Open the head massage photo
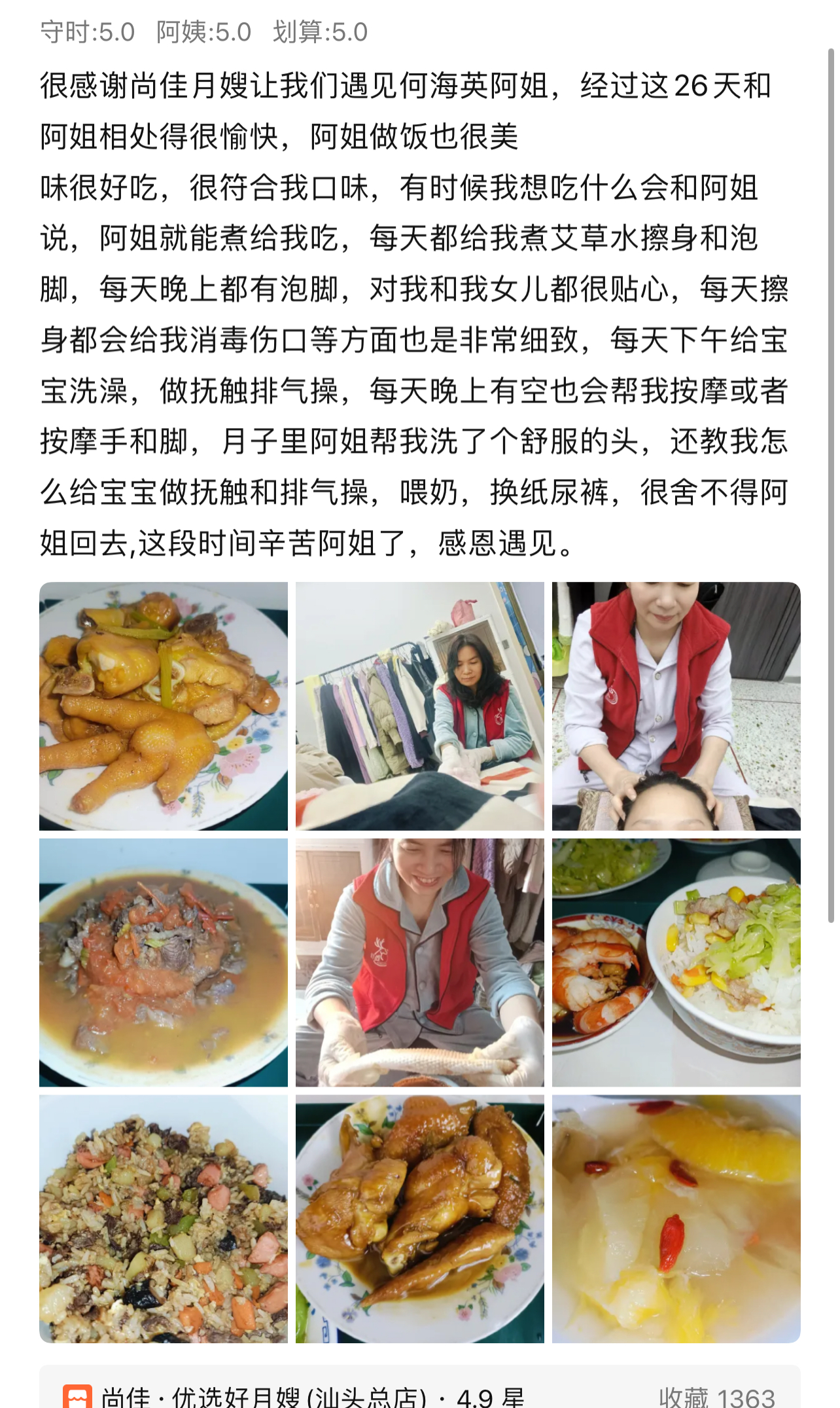The height and width of the screenshot is (1408, 840). (x=676, y=706)
